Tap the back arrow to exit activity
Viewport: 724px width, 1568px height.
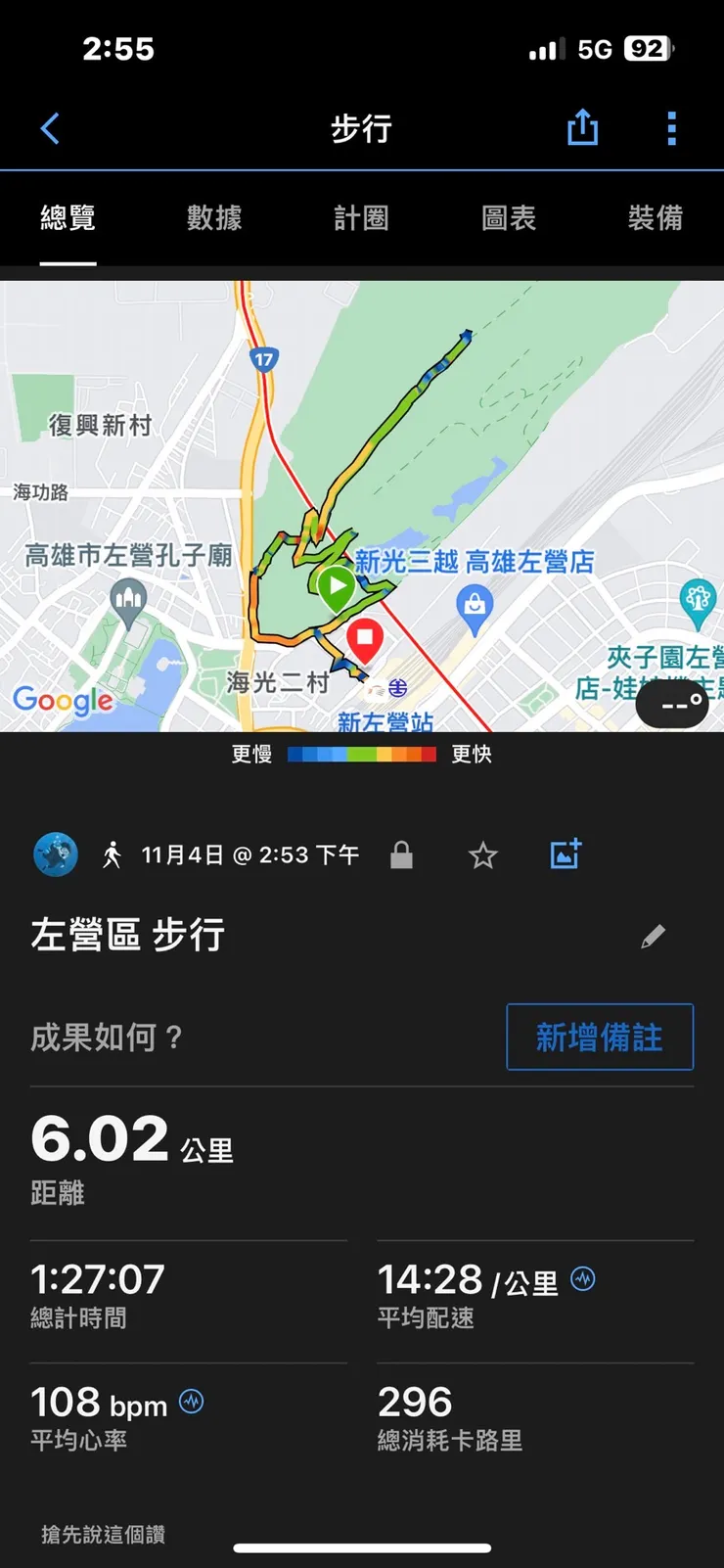click(50, 127)
